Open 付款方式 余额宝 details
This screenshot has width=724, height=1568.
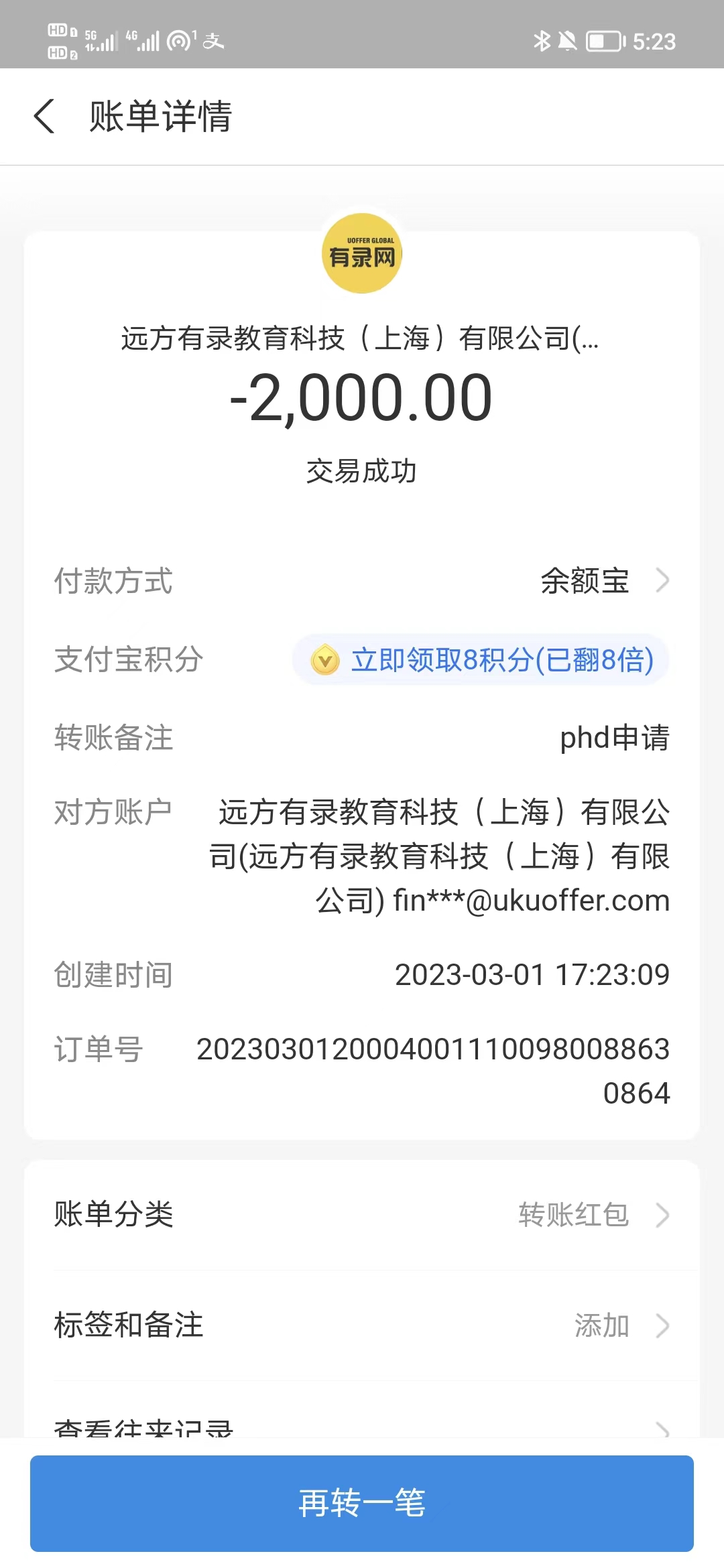tap(603, 580)
